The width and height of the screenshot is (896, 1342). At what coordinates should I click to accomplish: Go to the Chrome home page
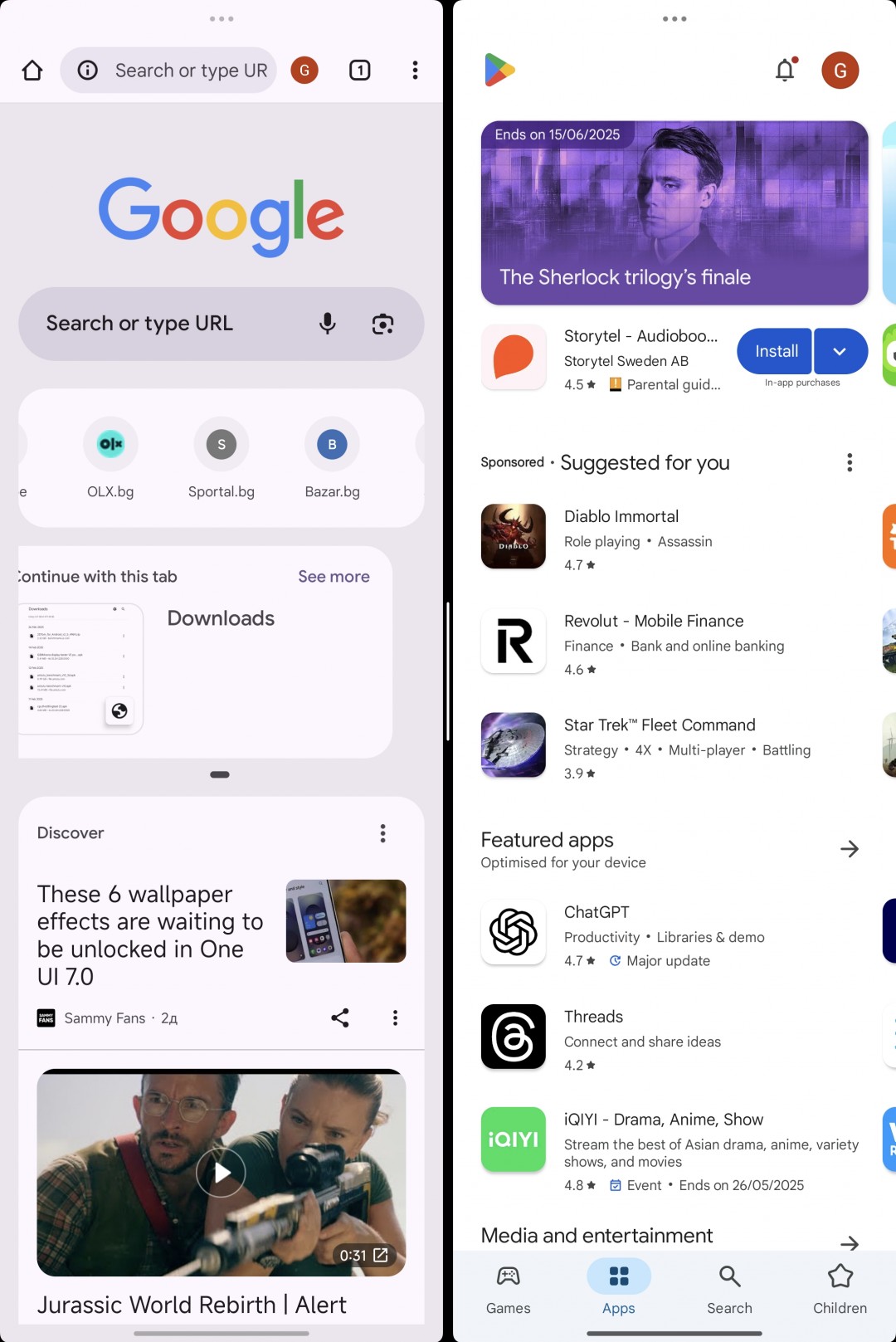[x=32, y=71]
